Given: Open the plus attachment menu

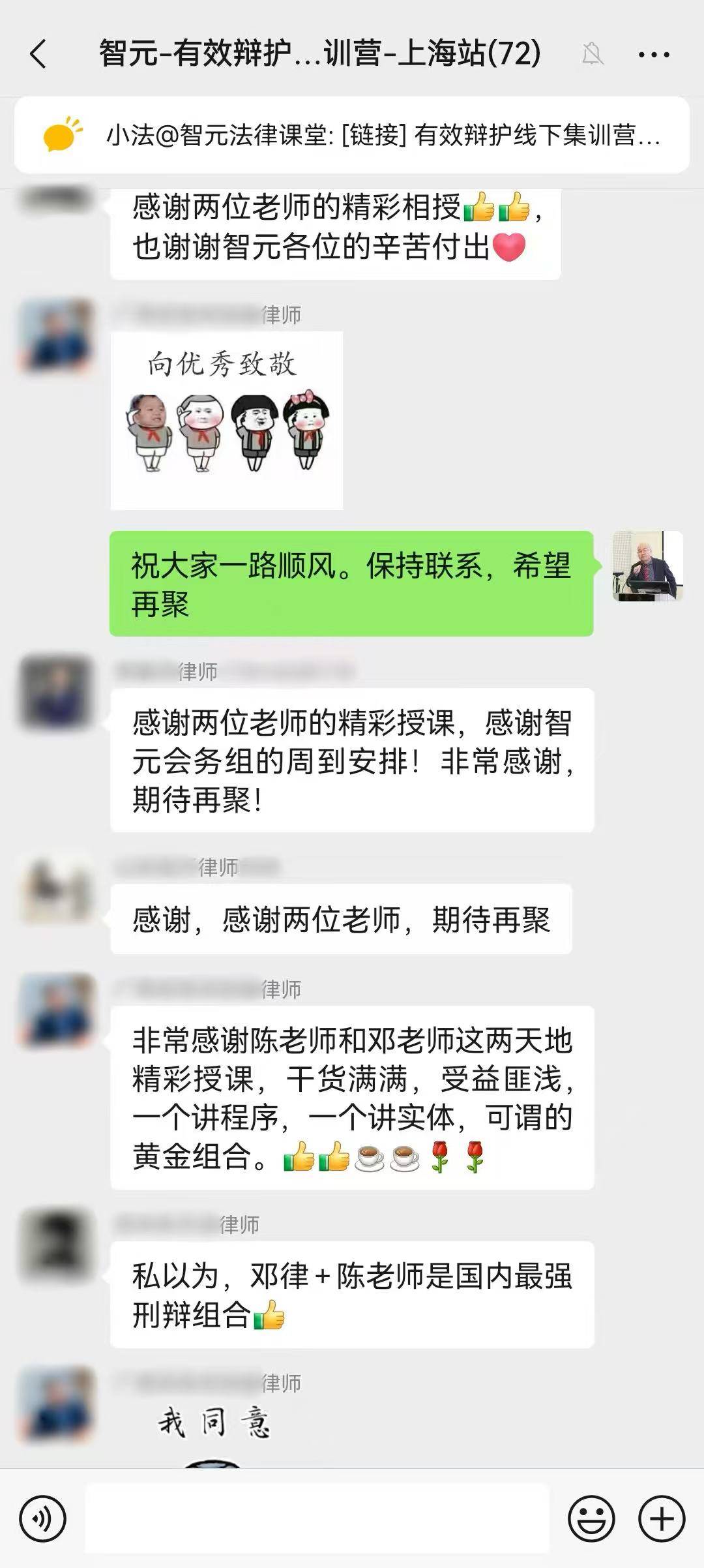Looking at the screenshot, I should click(x=661, y=1519).
